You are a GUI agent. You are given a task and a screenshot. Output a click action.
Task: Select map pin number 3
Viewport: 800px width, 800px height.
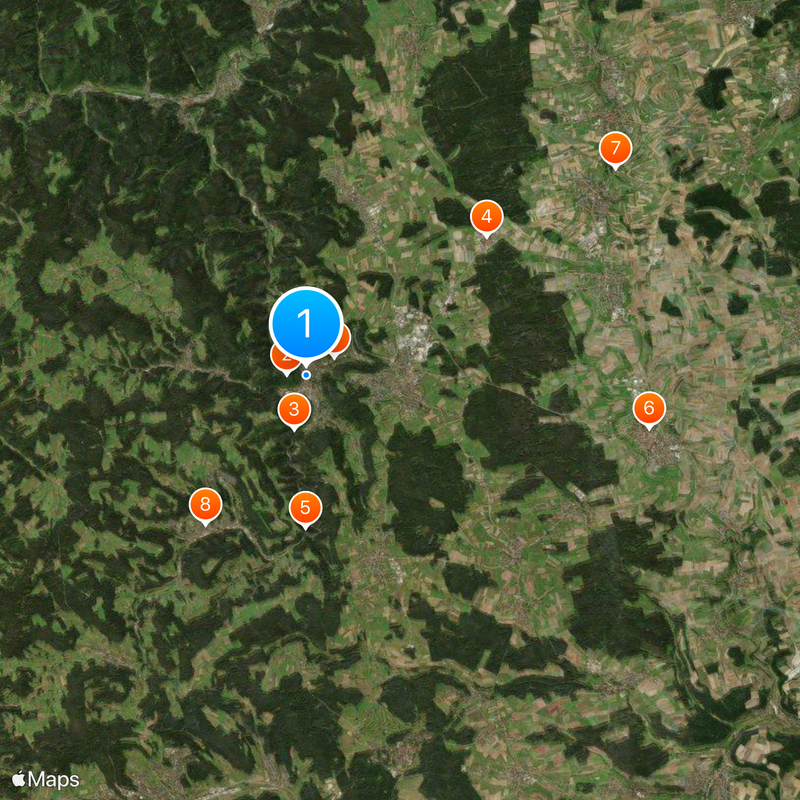(293, 408)
